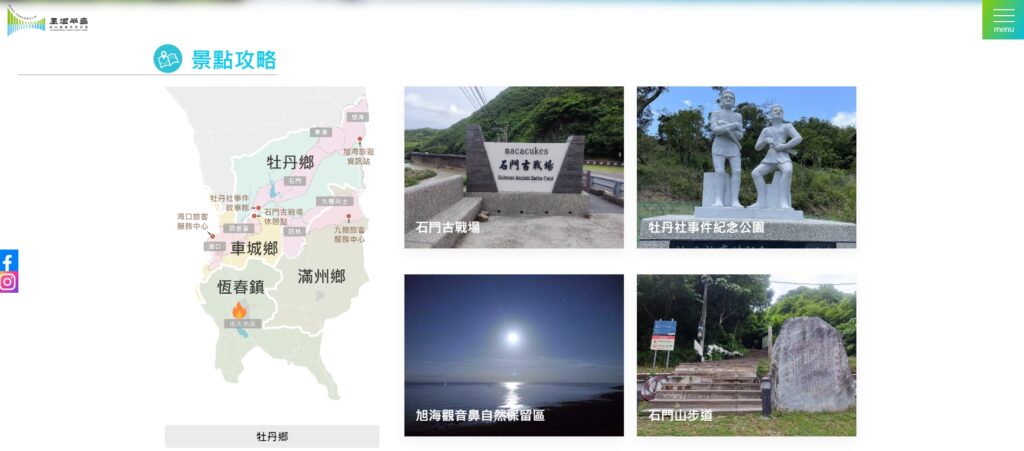
Task: Select 牡丹鄉 on the map
Action: coord(290,161)
